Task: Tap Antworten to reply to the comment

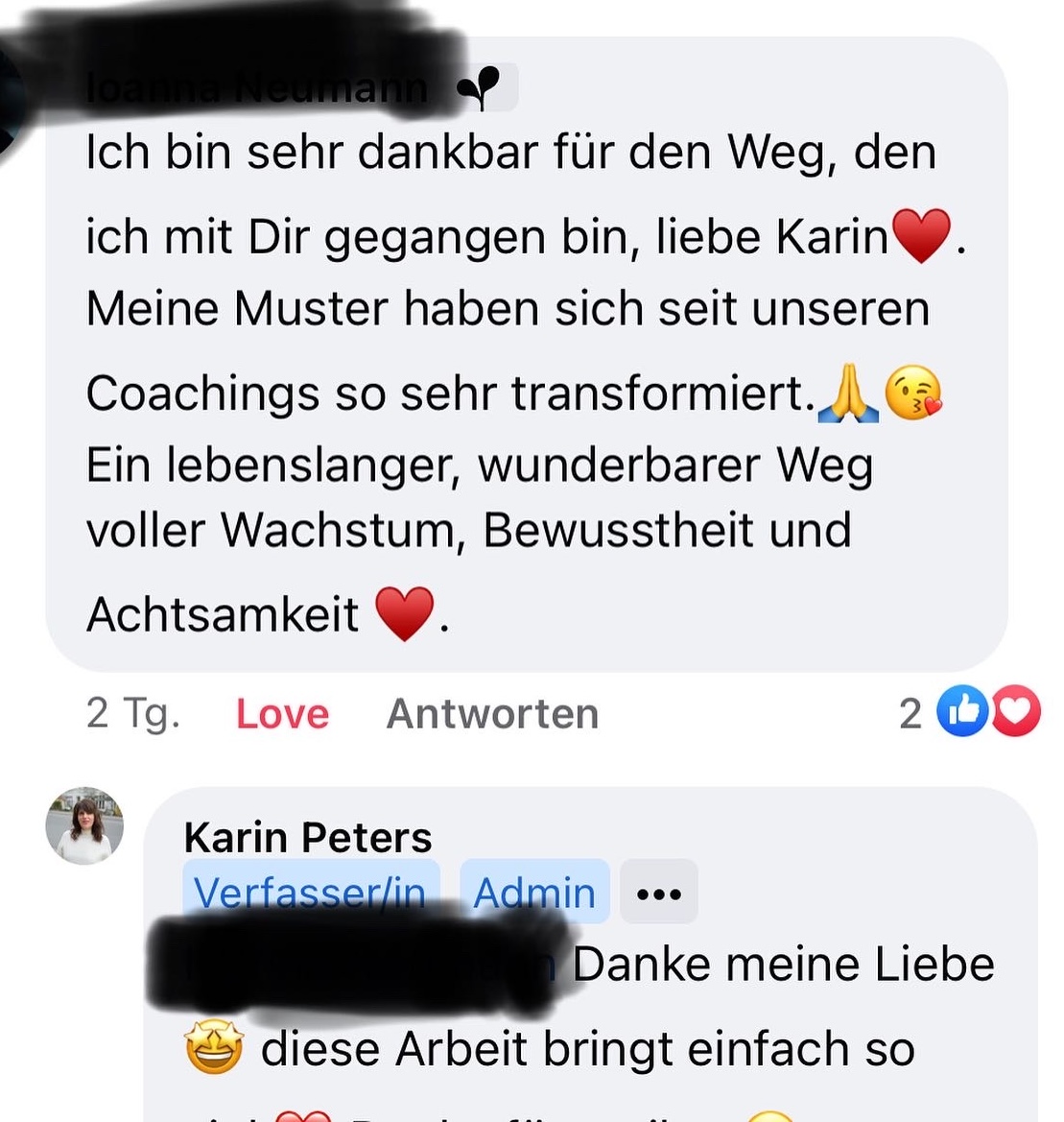Action: pyautogui.click(x=492, y=713)
